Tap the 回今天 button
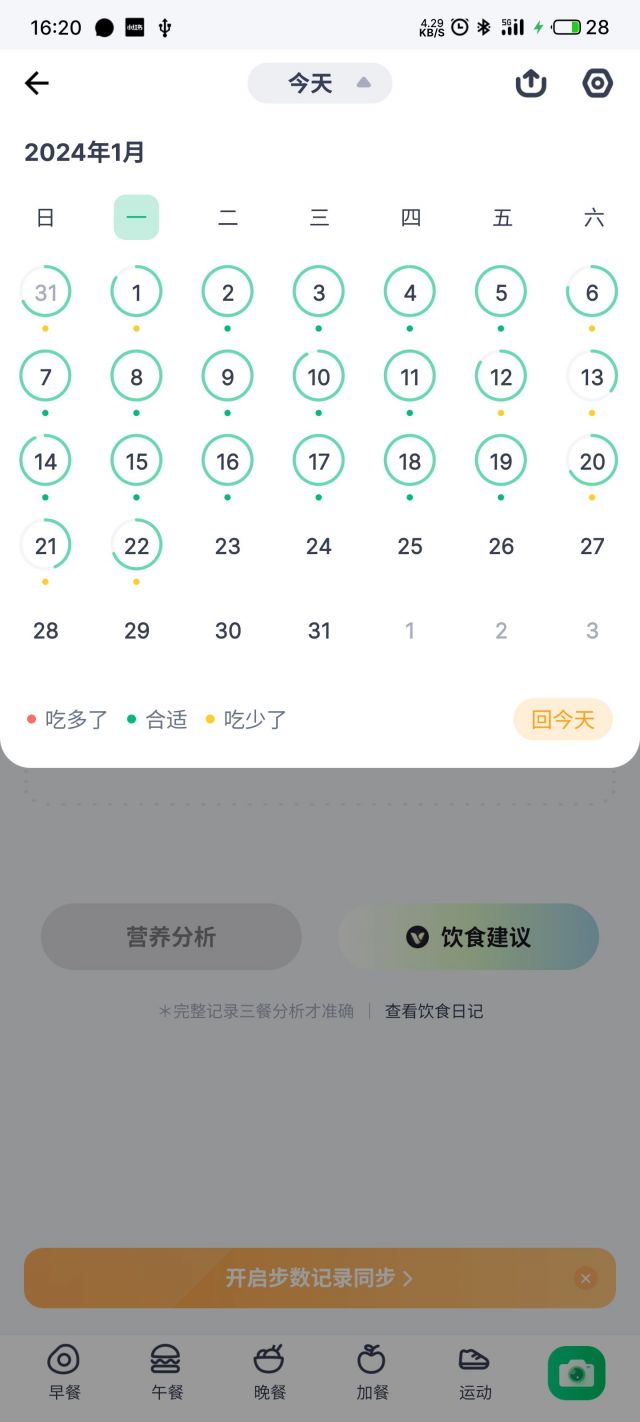The image size is (640, 1422). [x=563, y=719]
